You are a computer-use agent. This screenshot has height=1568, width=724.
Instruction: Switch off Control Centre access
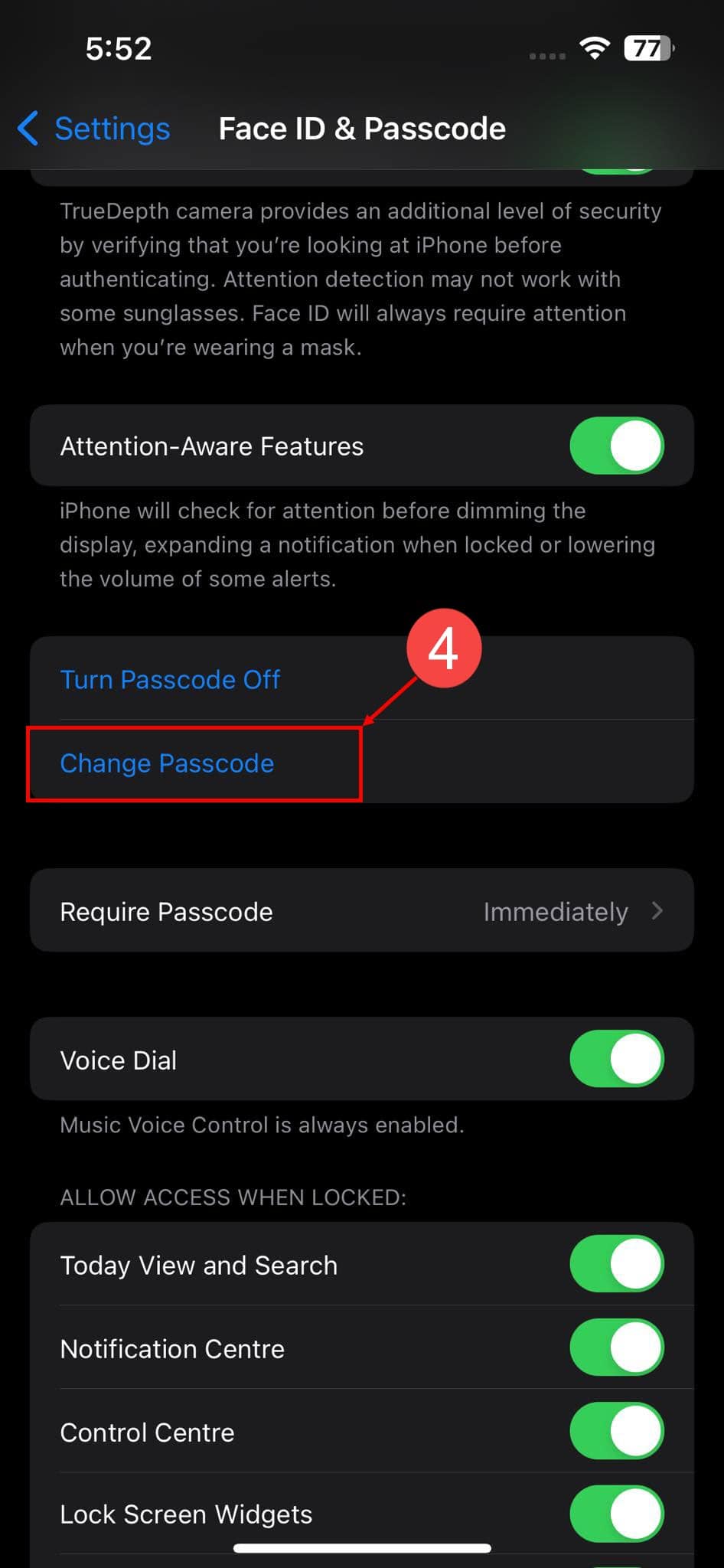[x=616, y=1431]
